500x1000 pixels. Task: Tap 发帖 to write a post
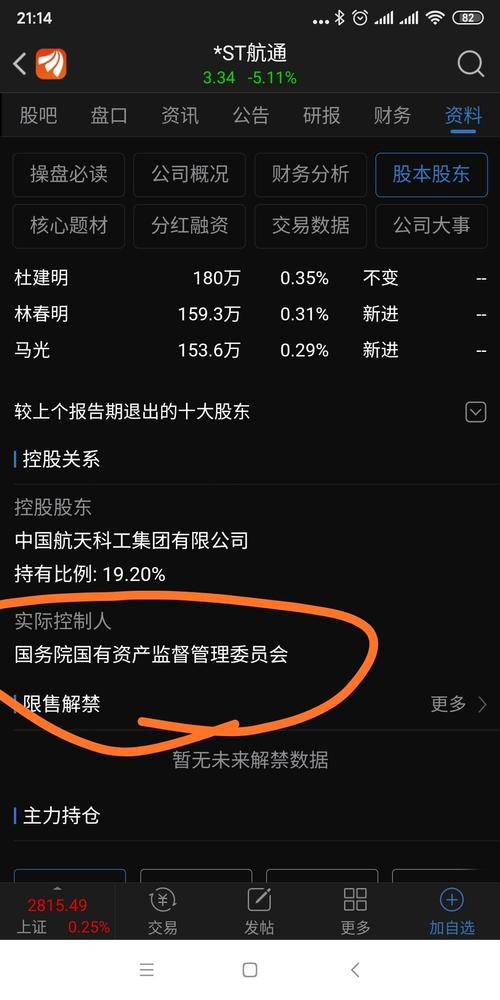[259, 912]
